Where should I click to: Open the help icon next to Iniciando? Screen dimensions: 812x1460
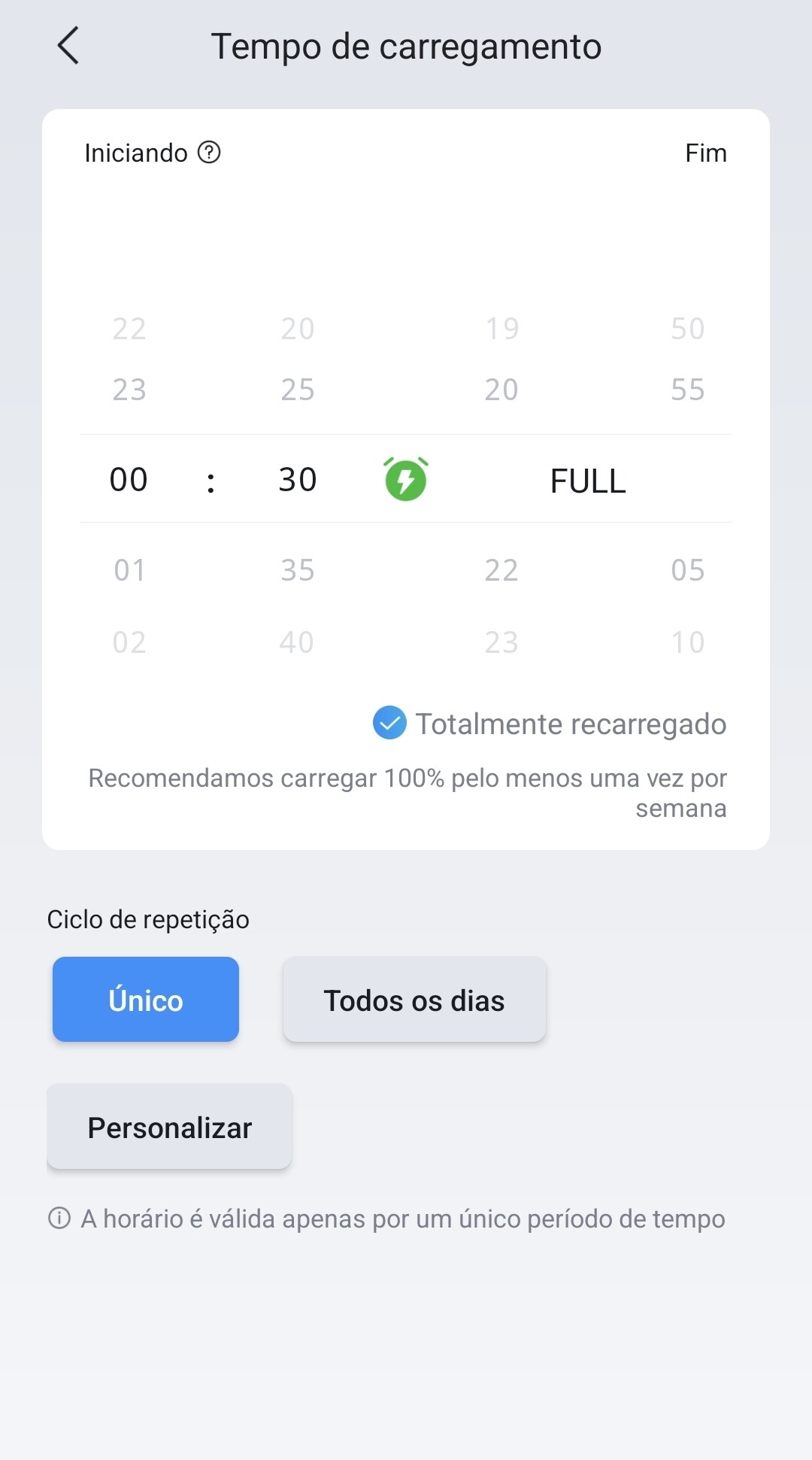(209, 153)
